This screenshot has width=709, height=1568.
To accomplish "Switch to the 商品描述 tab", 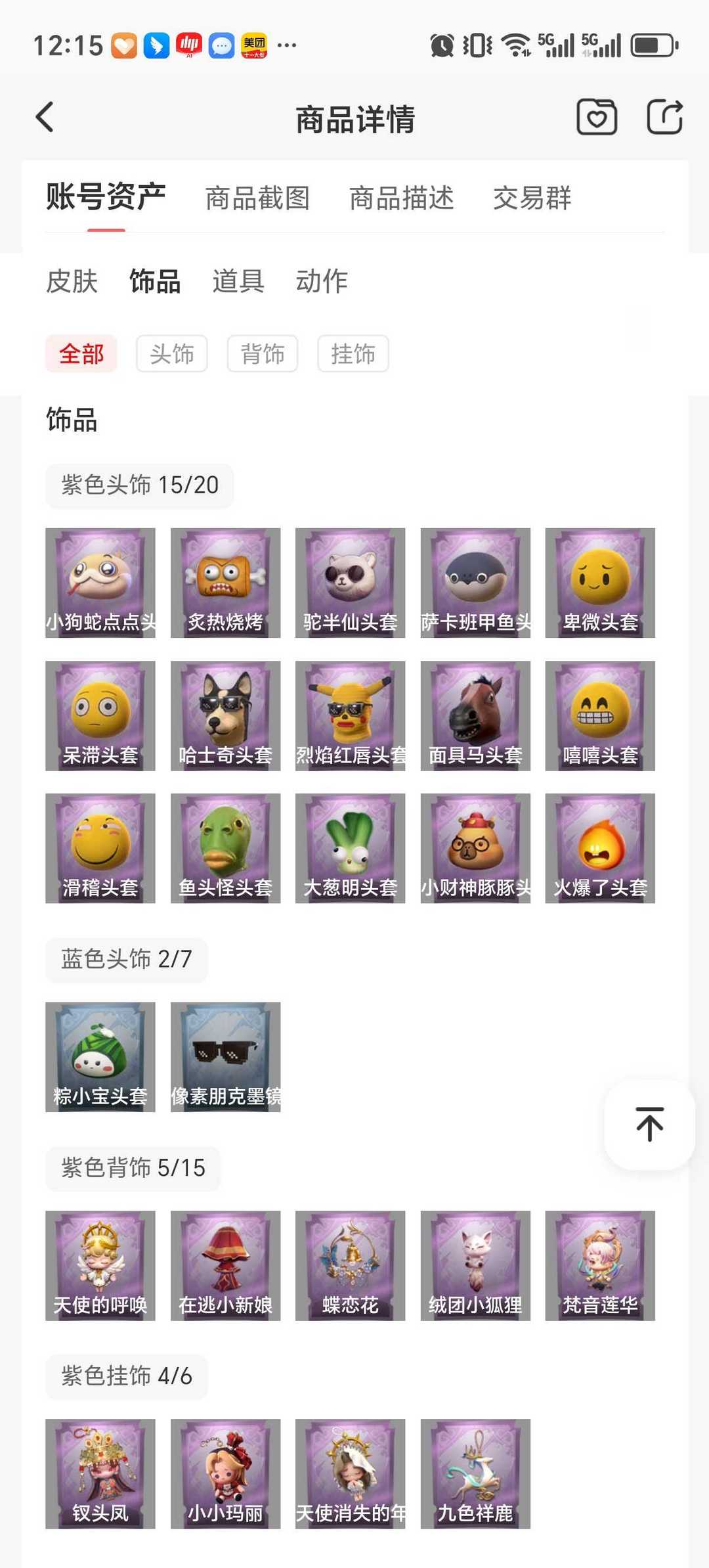I will [x=401, y=198].
